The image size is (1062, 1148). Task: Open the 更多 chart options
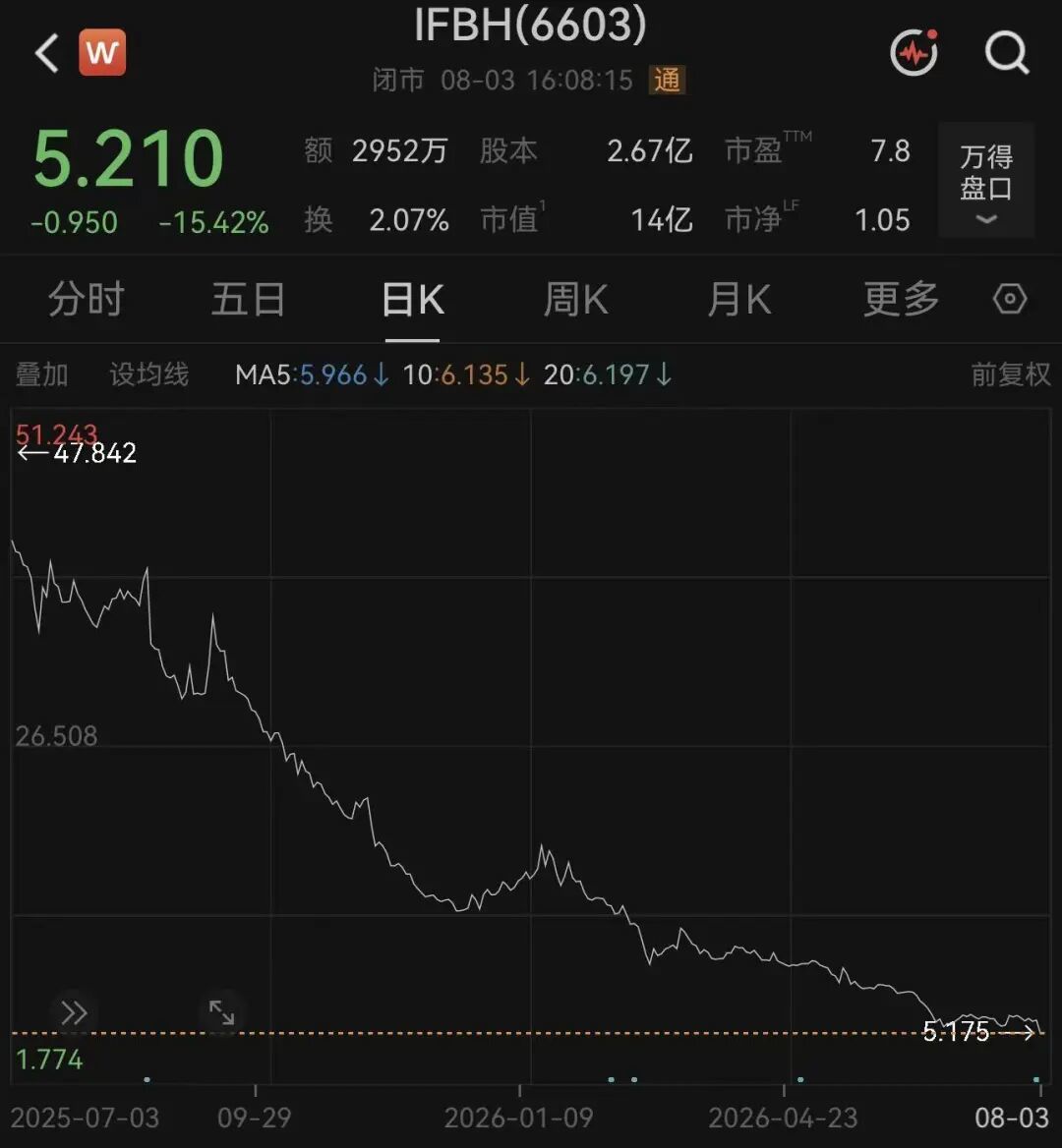click(902, 300)
